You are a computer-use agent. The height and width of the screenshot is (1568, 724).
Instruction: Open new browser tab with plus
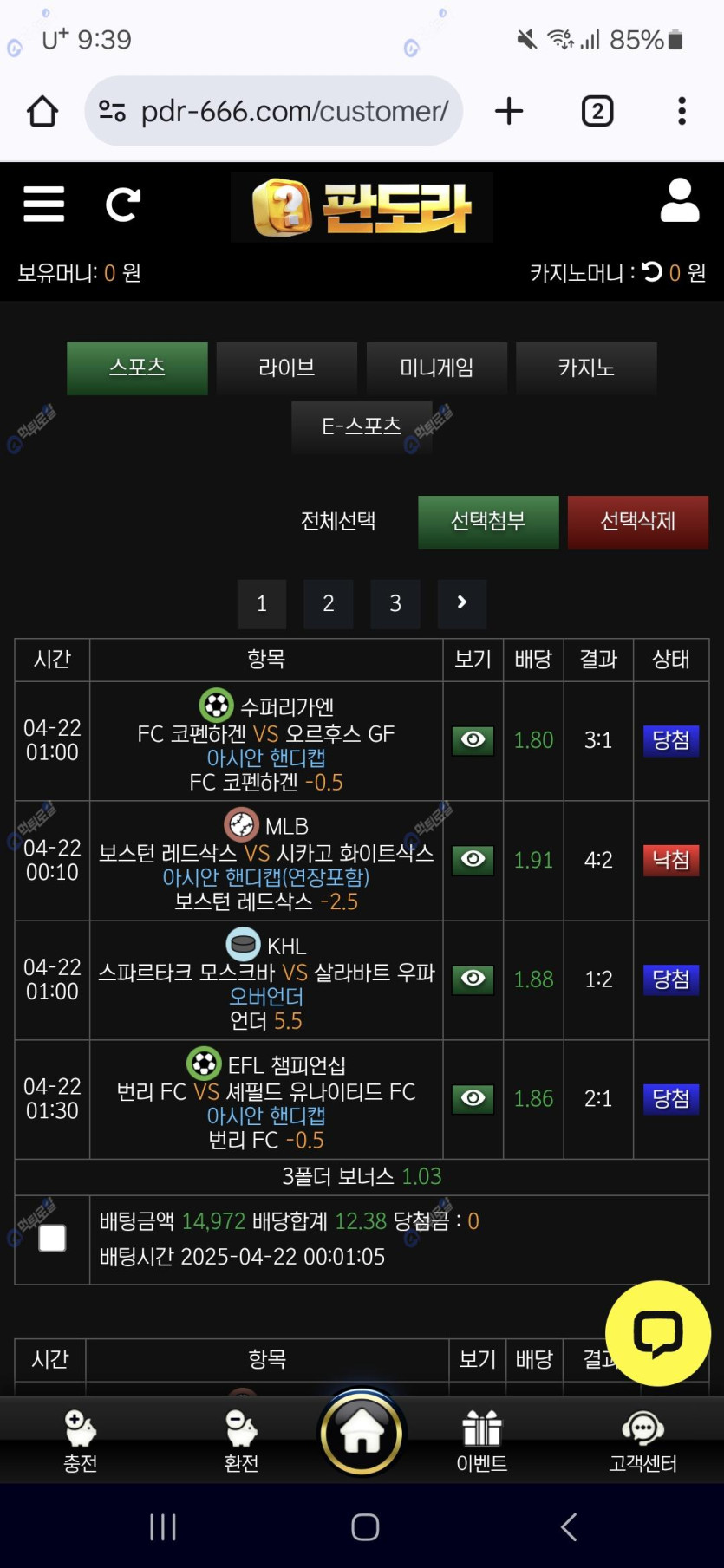coord(509,111)
